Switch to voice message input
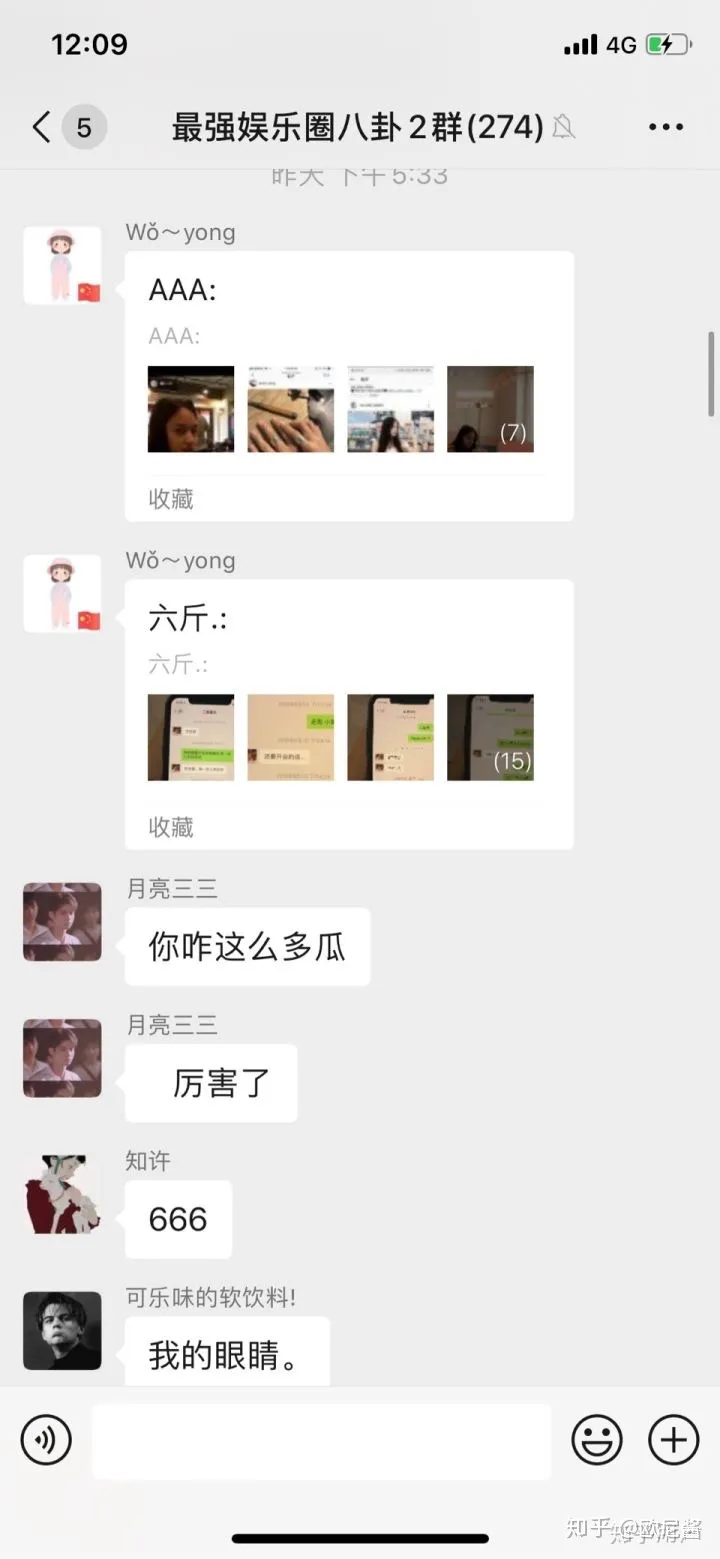Image resolution: width=720 pixels, height=1559 pixels. 46,1441
